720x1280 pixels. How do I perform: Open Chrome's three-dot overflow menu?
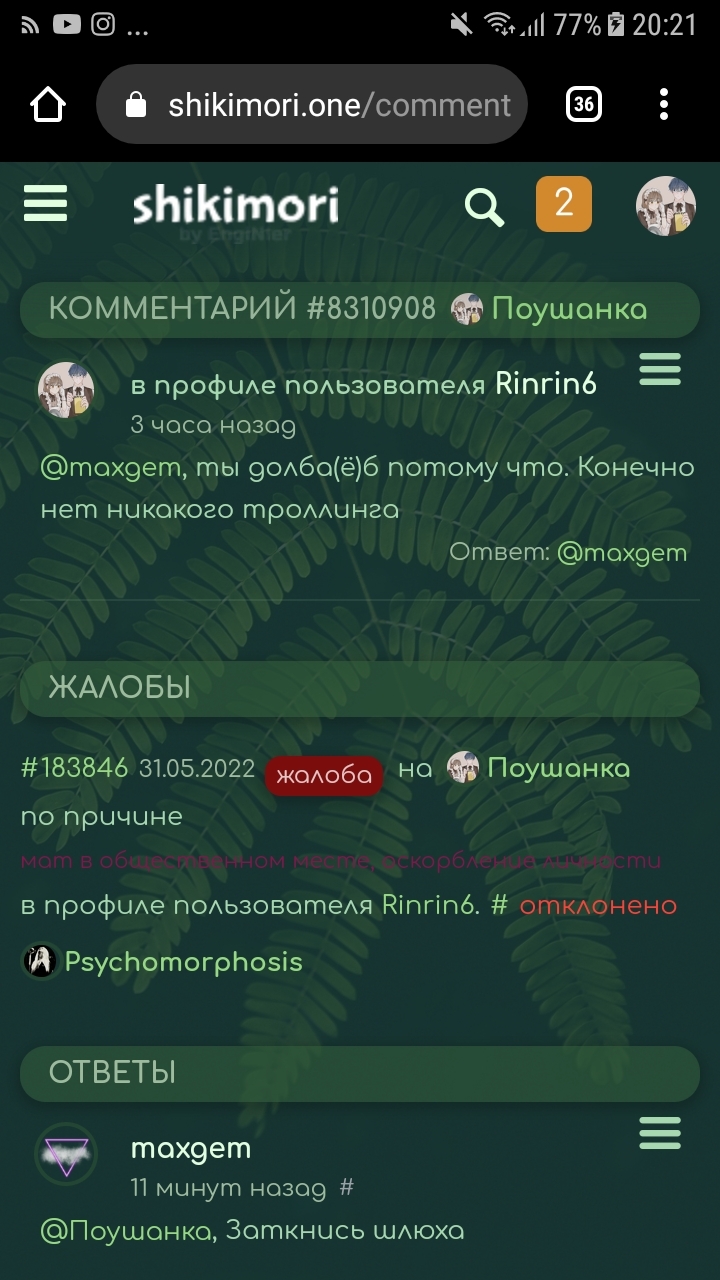click(x=664, y=105)
